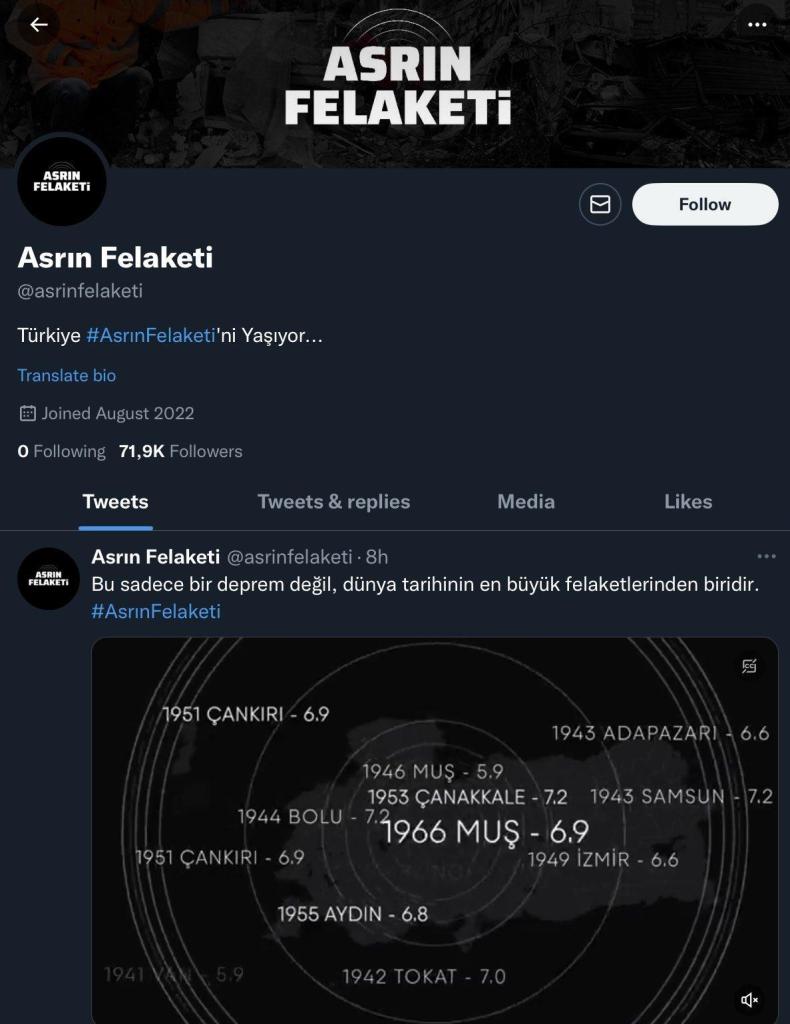Image resolution: width=790 pixels, height=1024 pixels.
Task: Open the #AsrınFelaketi hashtag in the tweet
Action: 155,611
